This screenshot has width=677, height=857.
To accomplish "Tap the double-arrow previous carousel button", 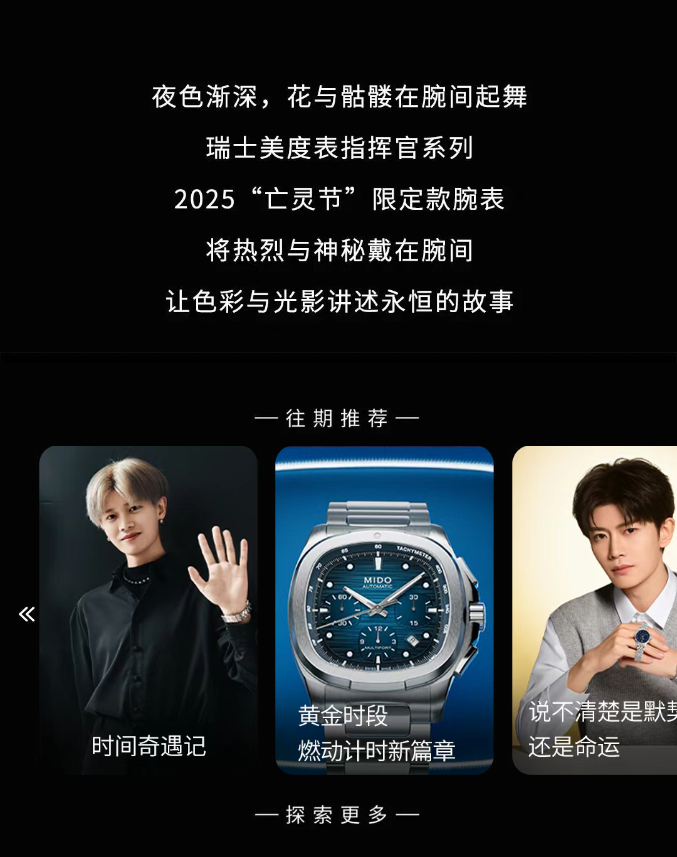I will tap(27, 614).
